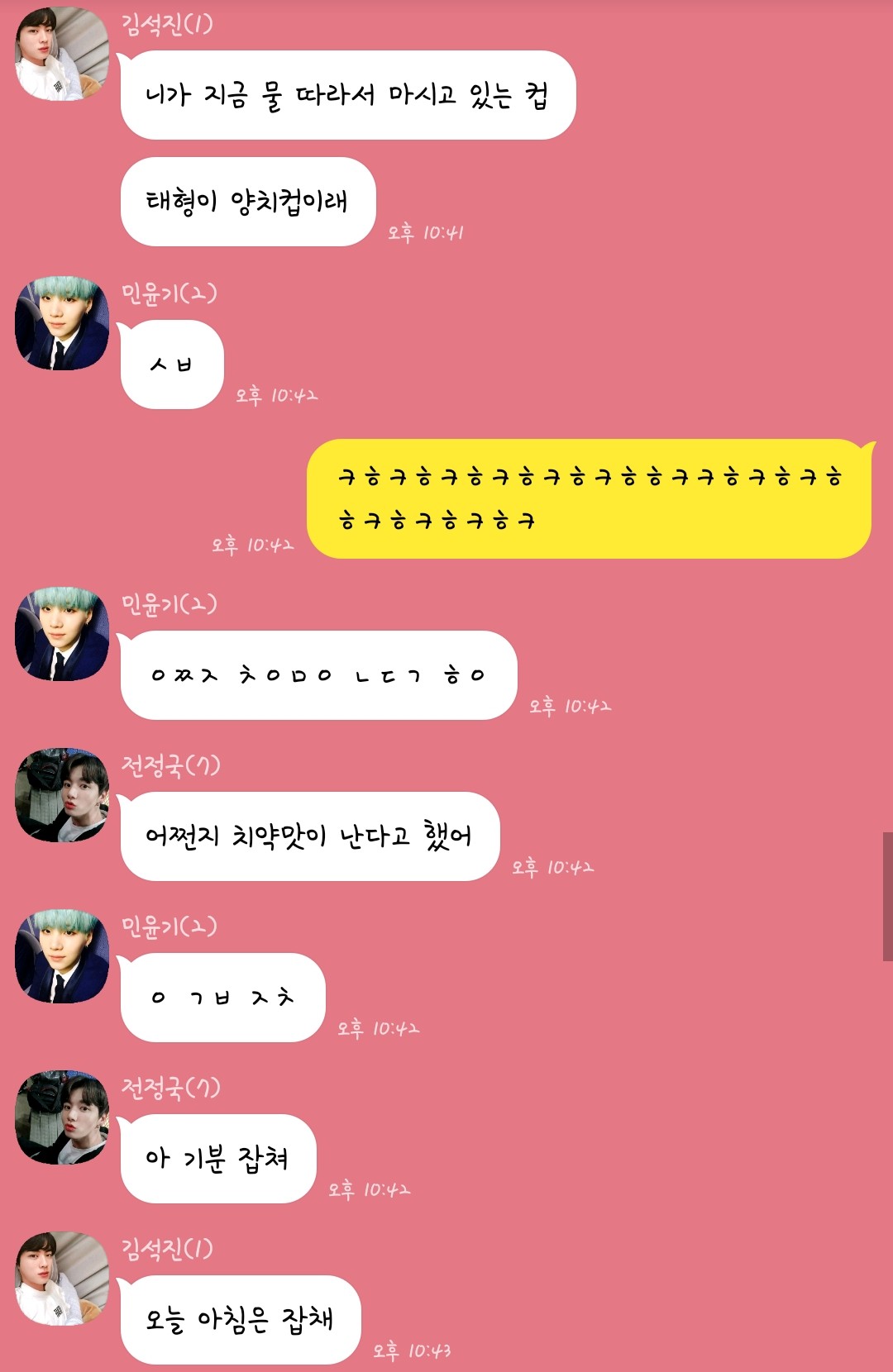Open 김석진's profile picture beside the 니가 지금 message
Image resolution: width=893 pixels, height=1372 pixels.
coord(62,54)
